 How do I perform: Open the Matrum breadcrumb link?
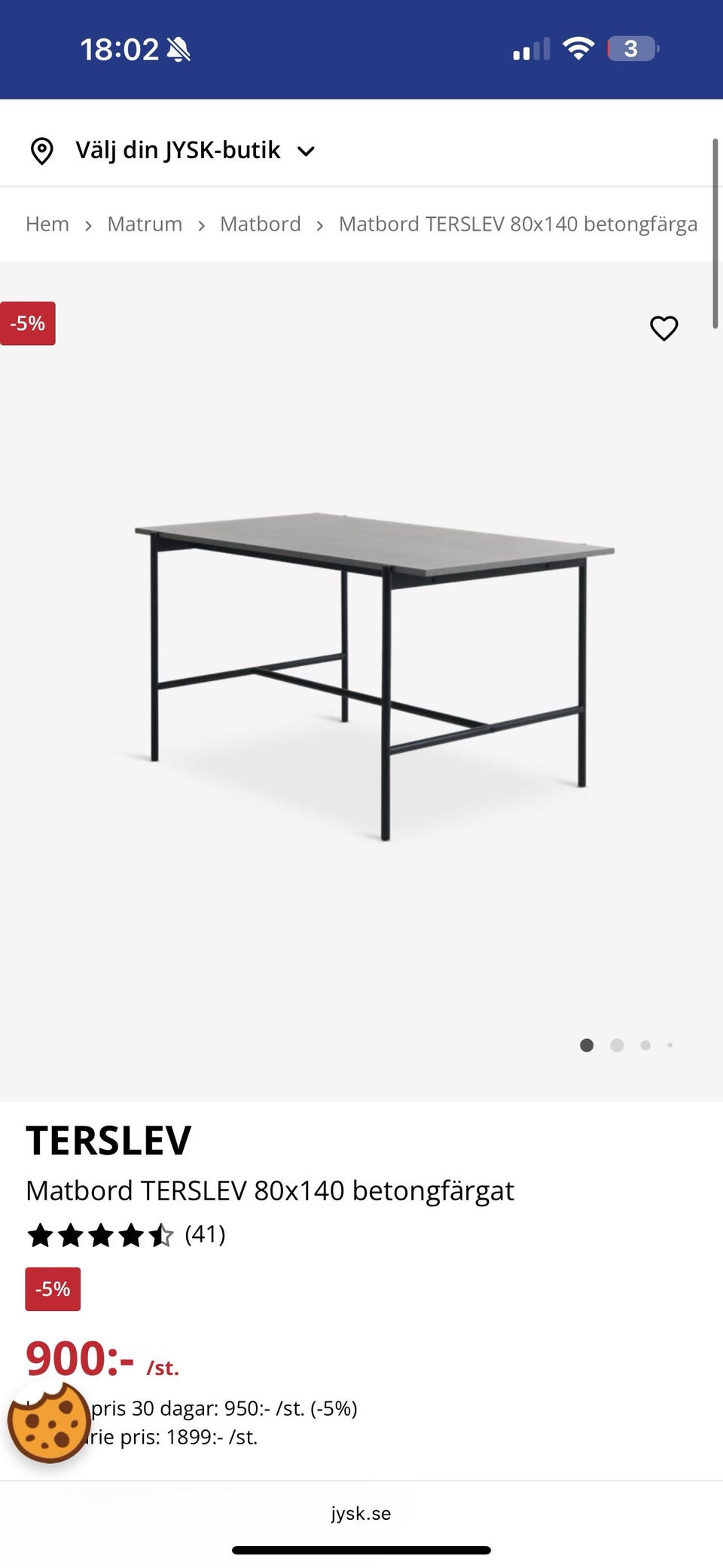145,224
